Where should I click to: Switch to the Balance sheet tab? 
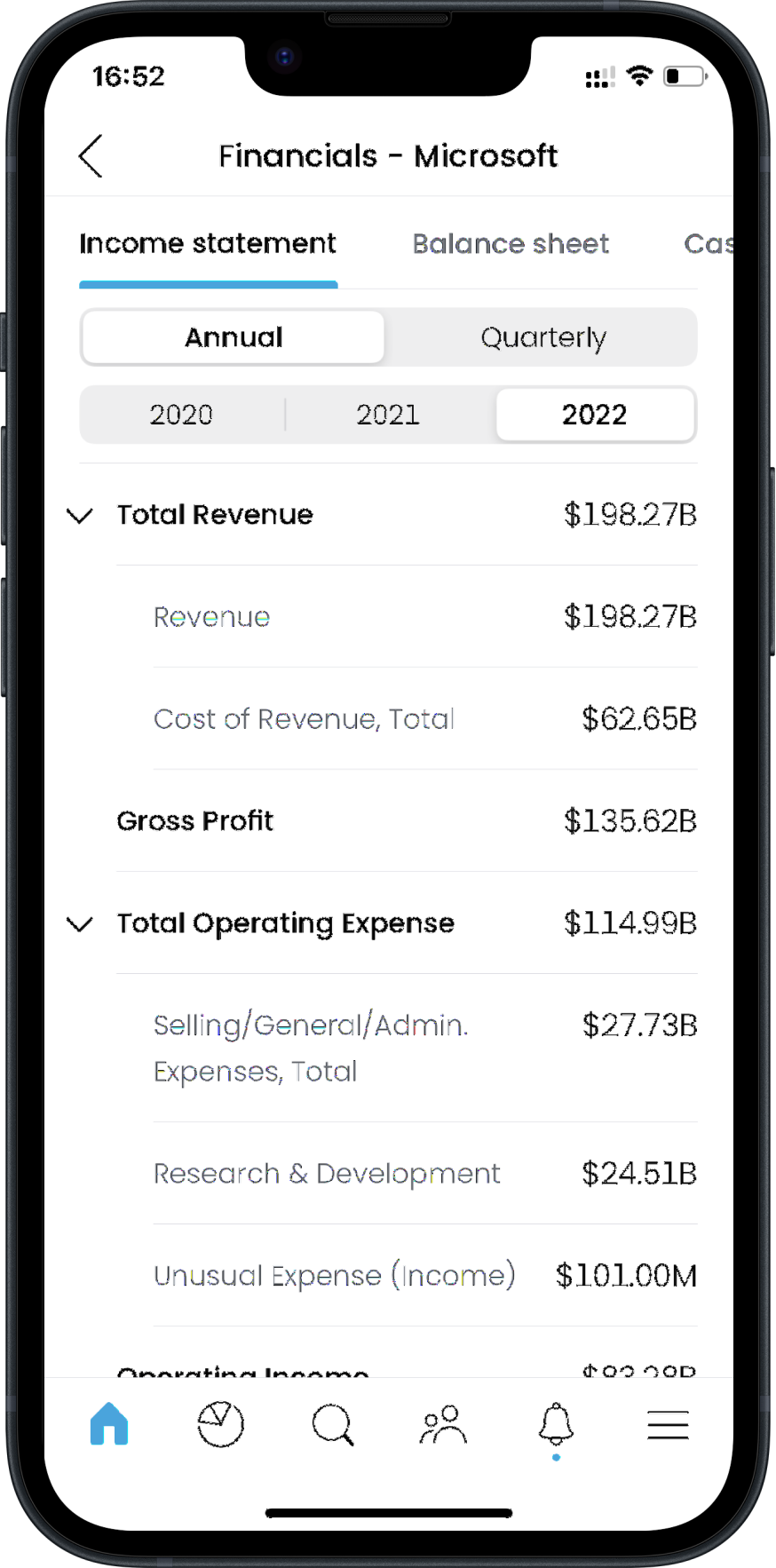coord(510,243)
